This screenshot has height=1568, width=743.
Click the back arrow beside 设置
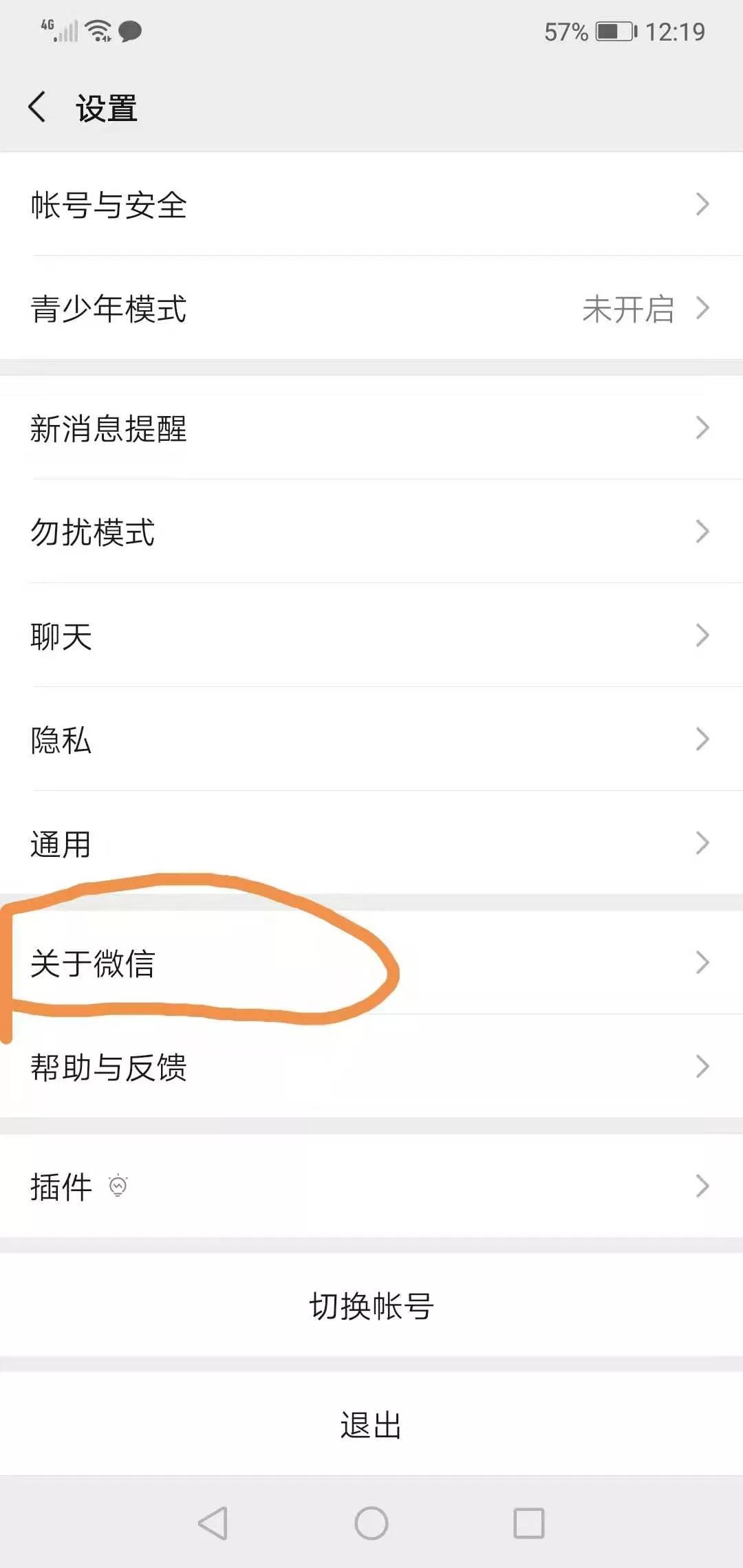point(38,108)
